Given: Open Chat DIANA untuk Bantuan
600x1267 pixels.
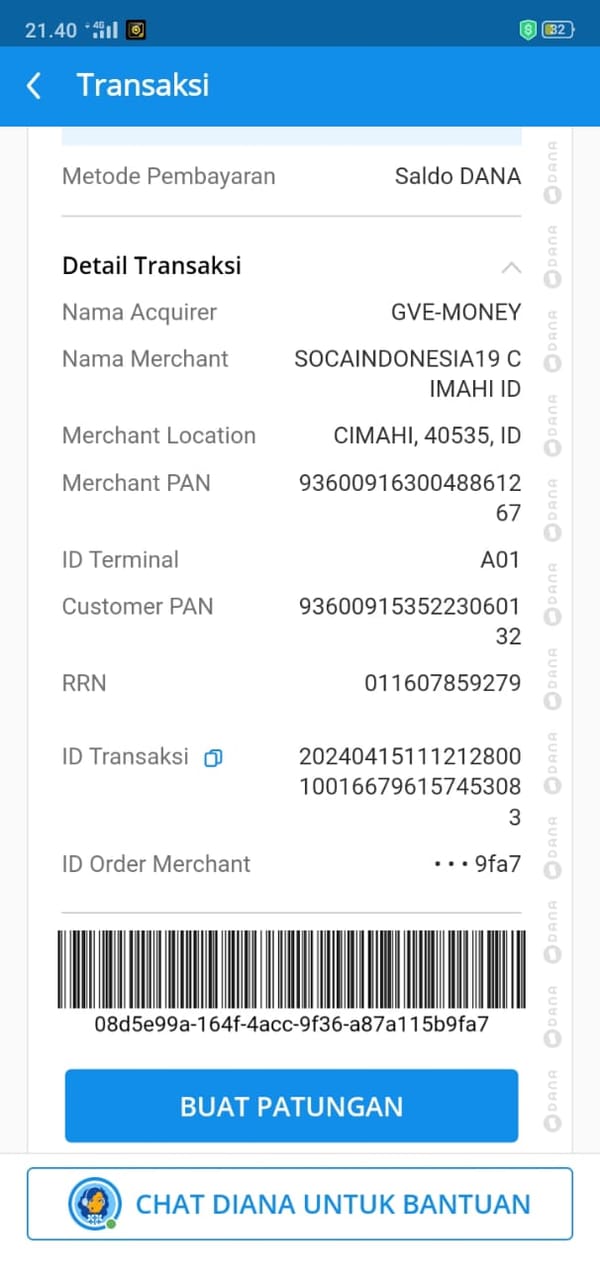Looking at the screenshot, I should point(299,1204).
